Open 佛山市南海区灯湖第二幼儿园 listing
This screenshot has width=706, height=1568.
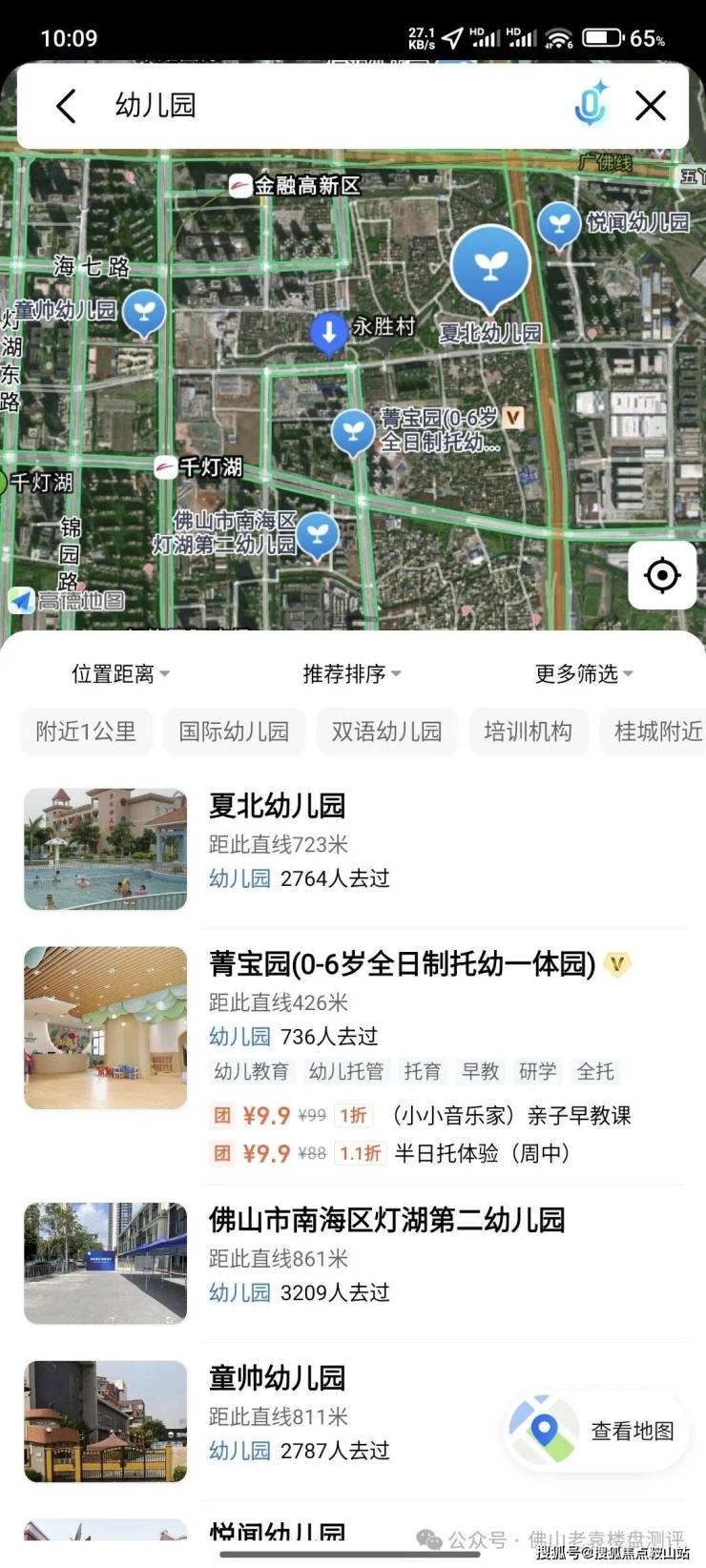386,1220
